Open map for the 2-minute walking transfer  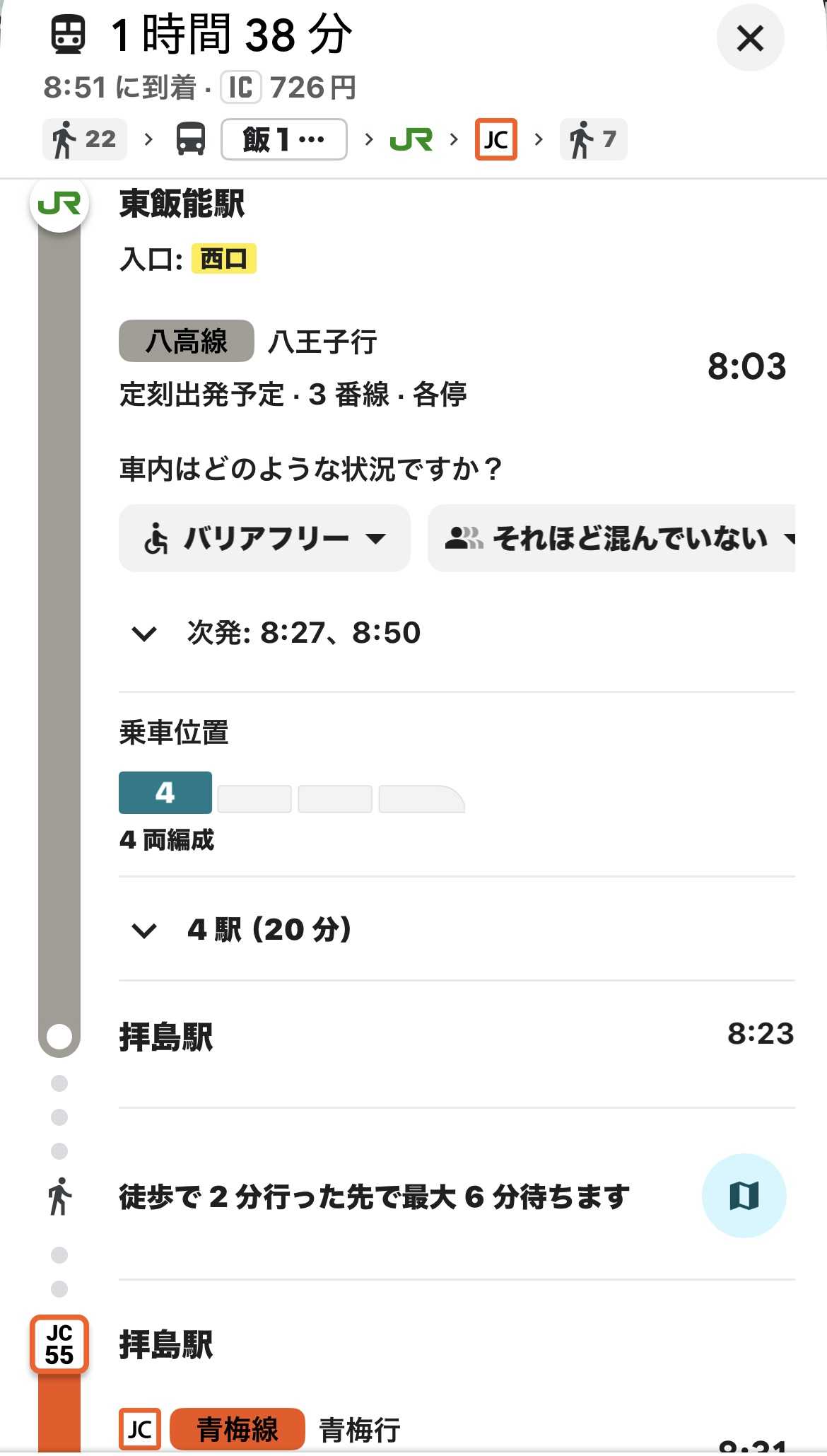[x=744, y=1196]
